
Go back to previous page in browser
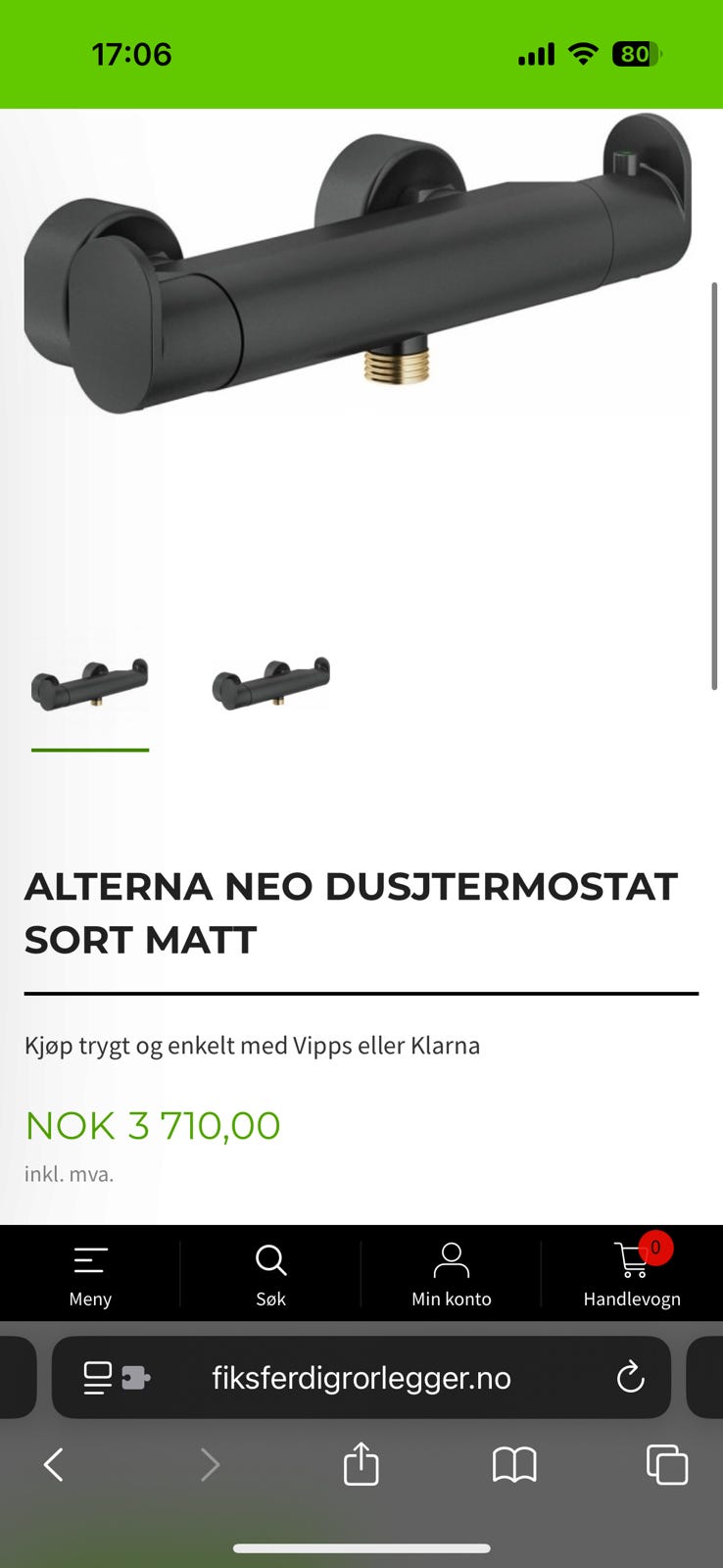54,1465
